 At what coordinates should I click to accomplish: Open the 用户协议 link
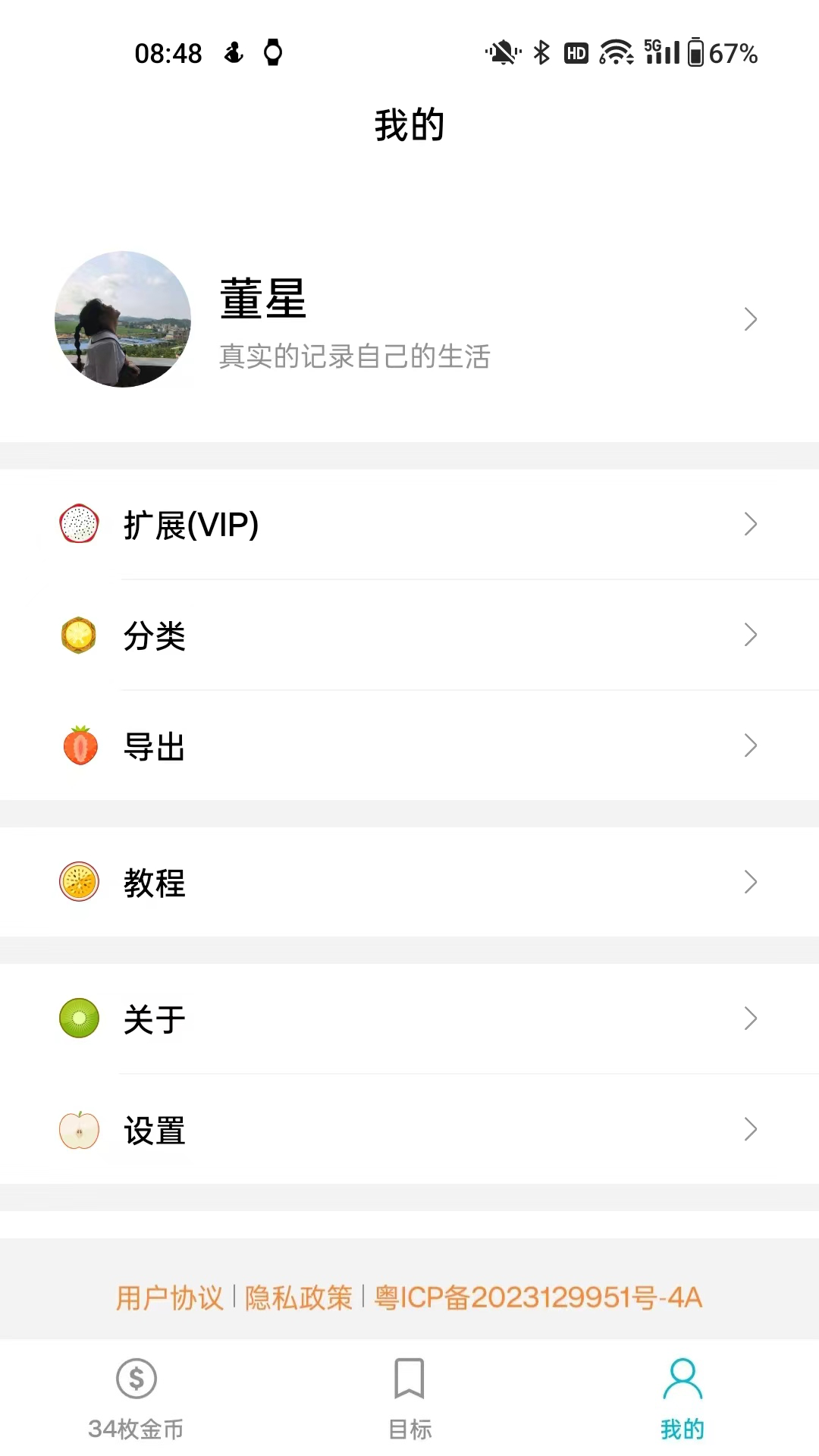click(170, 1298)
